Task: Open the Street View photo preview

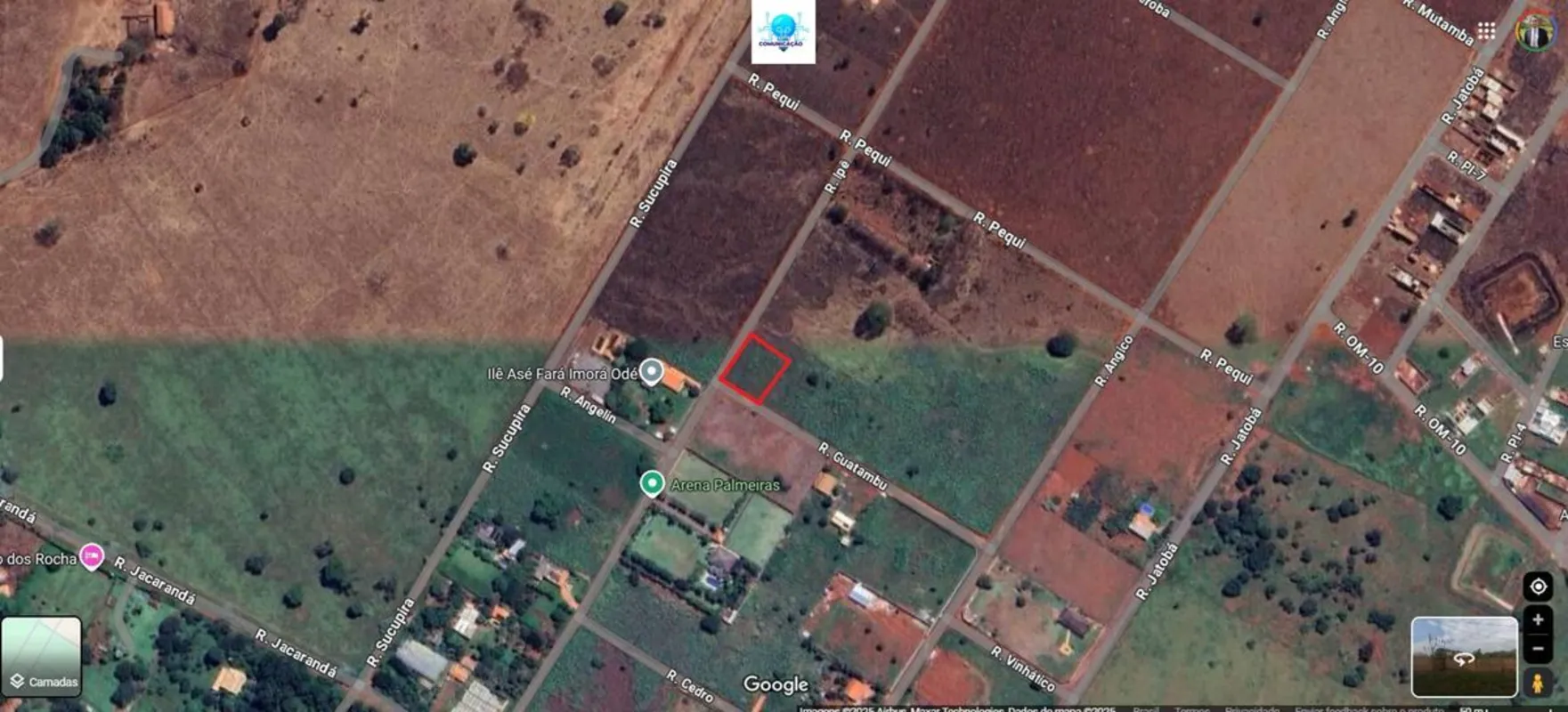Action: pyautogui.click(x=1464, y=657)
